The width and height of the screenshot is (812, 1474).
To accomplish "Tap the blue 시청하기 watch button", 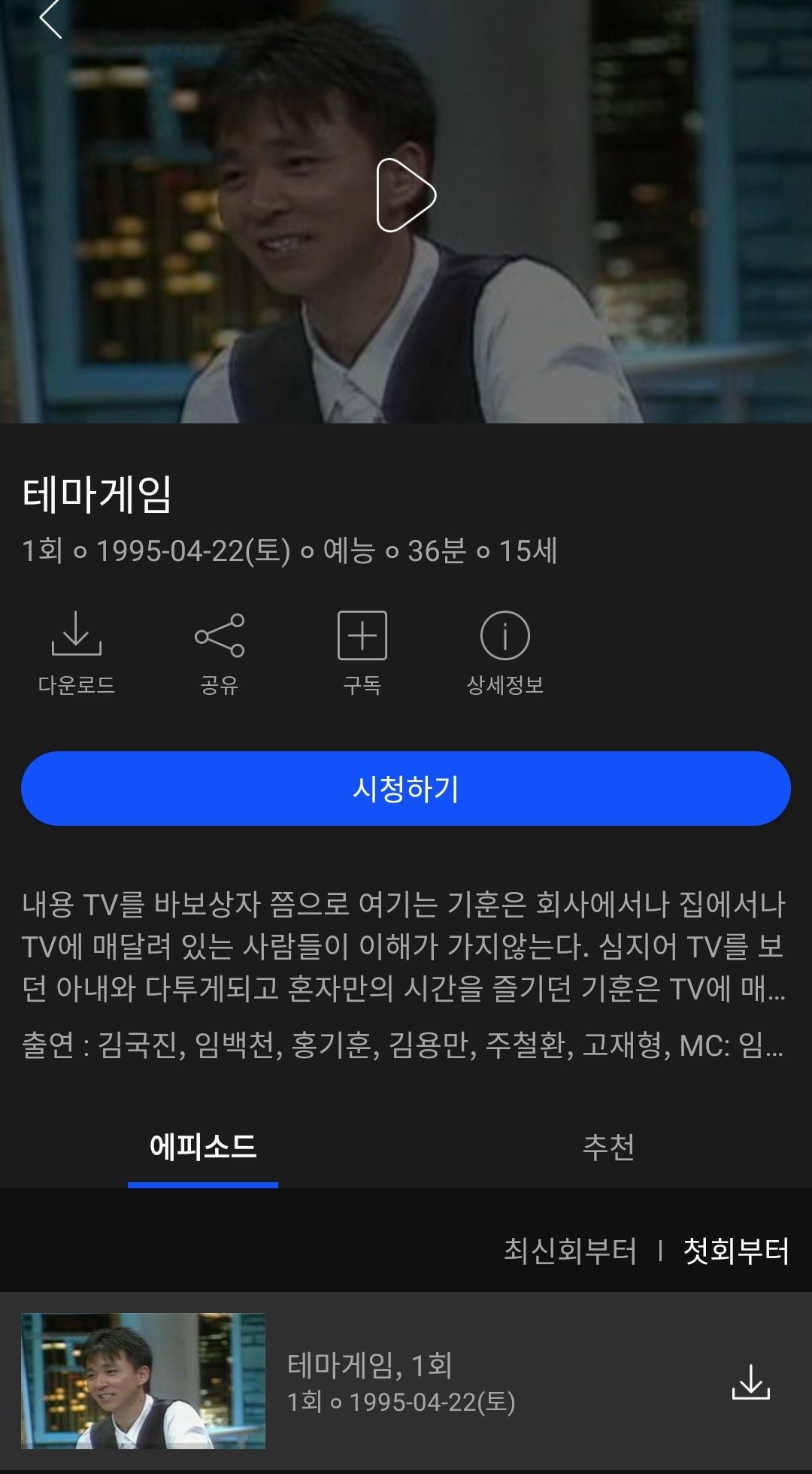I will (406, 788).
